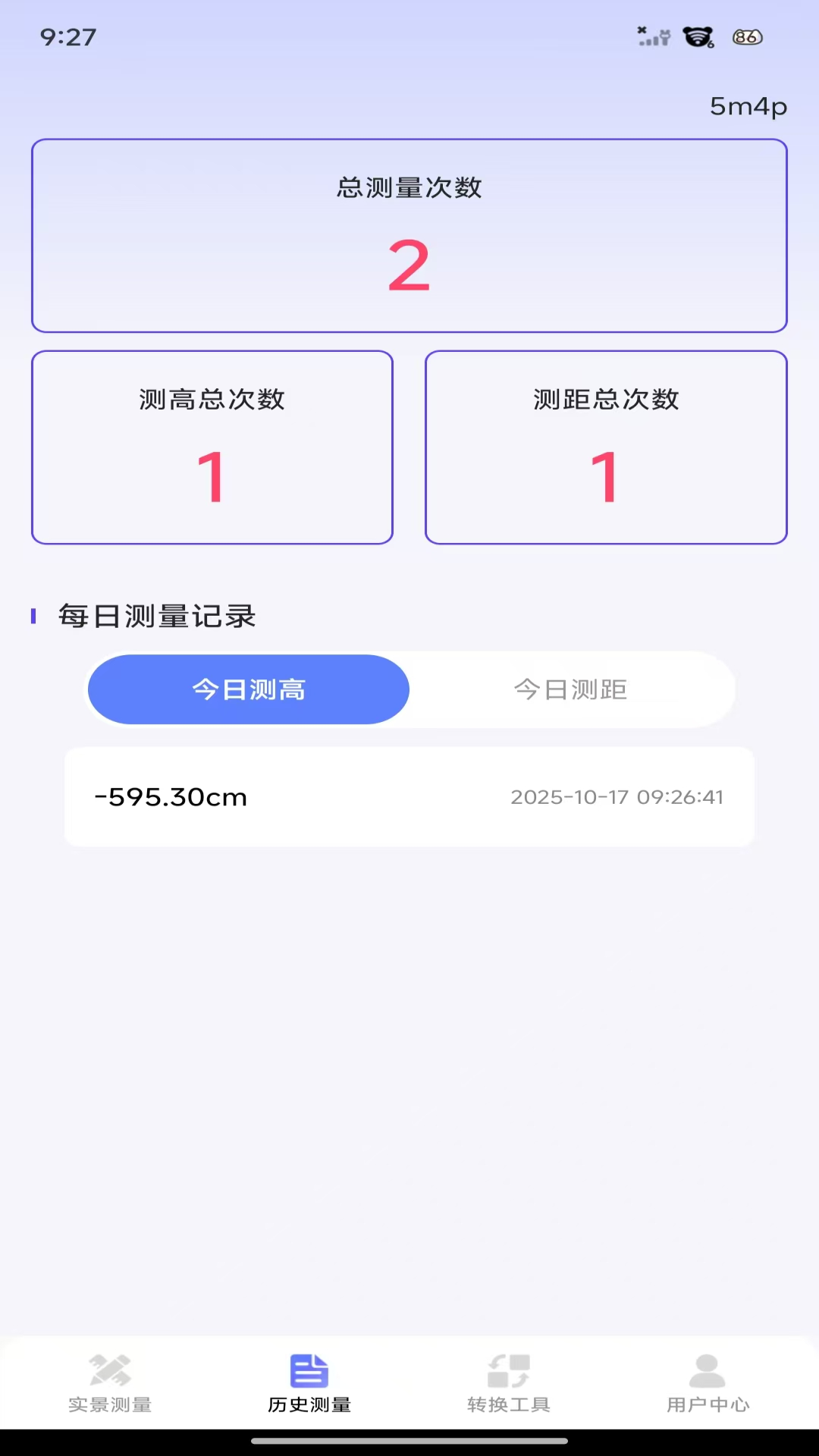Open the 测高总次数 card
The image size is (819, 1456).
212,447
